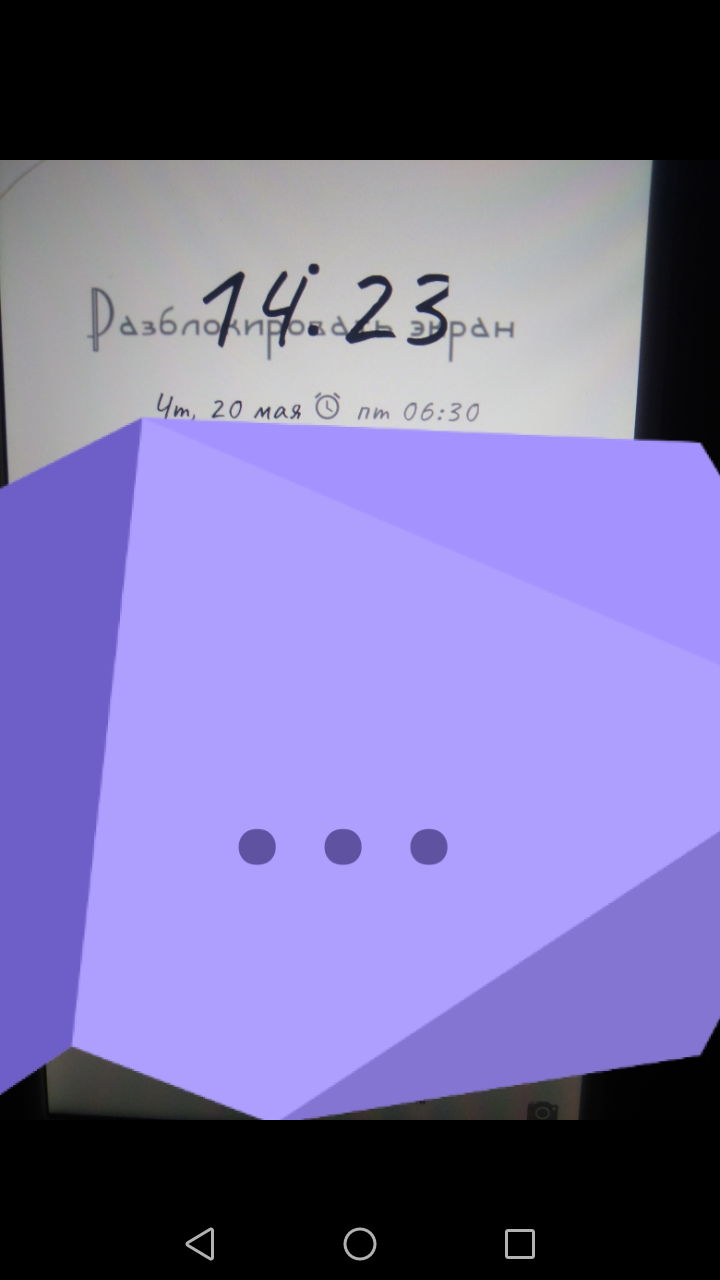Go to the home screen

coord(360,1244)
